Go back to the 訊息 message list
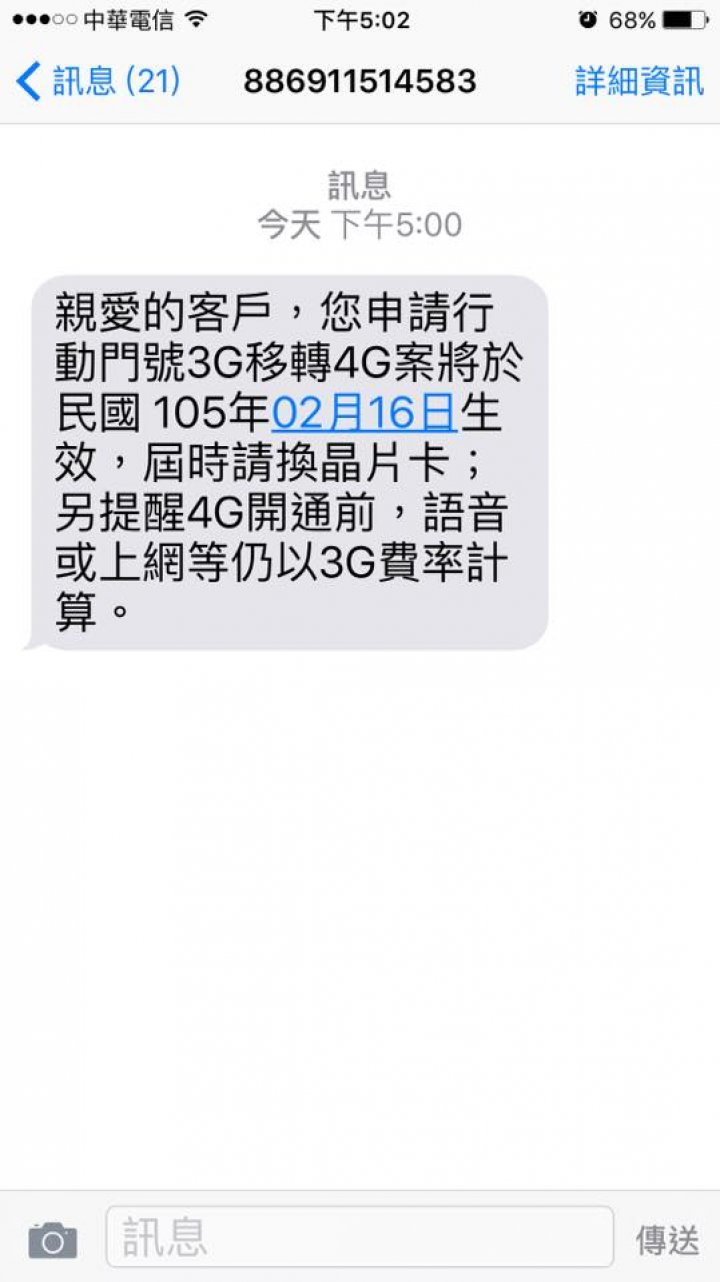This screenshot has height=1282, width=720. [98, 81]
